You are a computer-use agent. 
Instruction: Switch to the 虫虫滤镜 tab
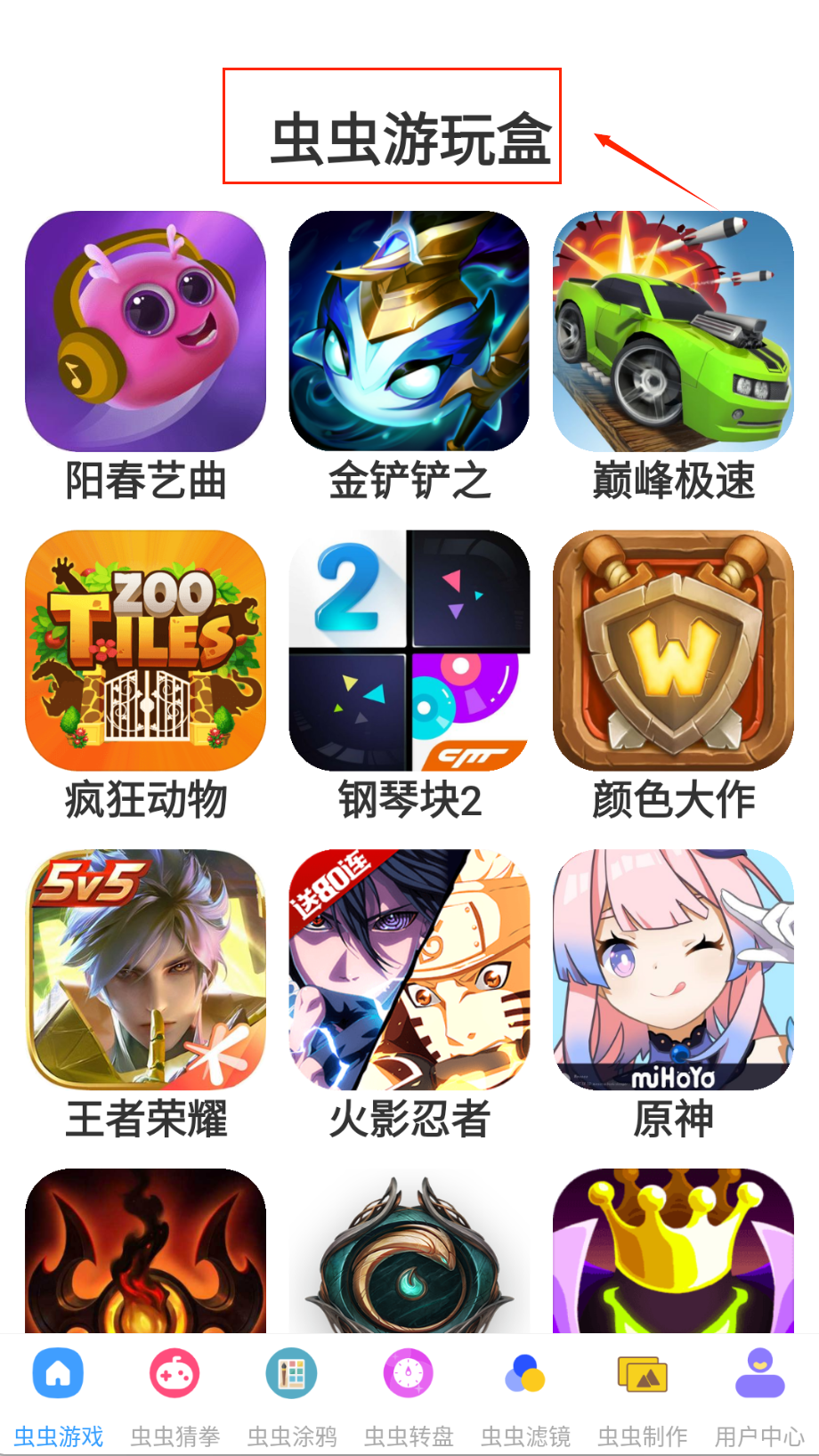525,1395
